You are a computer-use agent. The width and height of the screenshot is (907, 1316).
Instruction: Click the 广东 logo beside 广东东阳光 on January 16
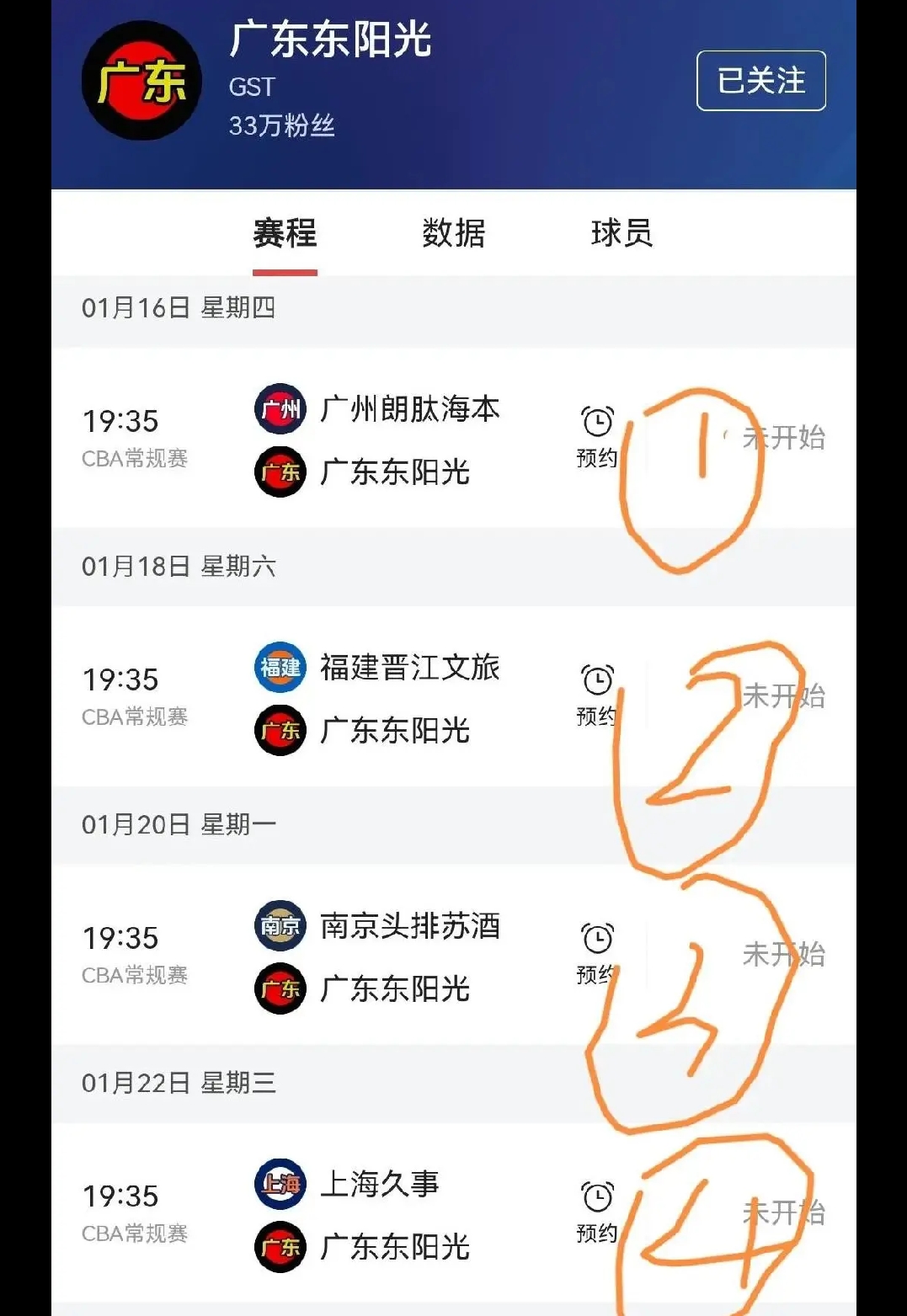pyautogui.click(x=280, y=473)
